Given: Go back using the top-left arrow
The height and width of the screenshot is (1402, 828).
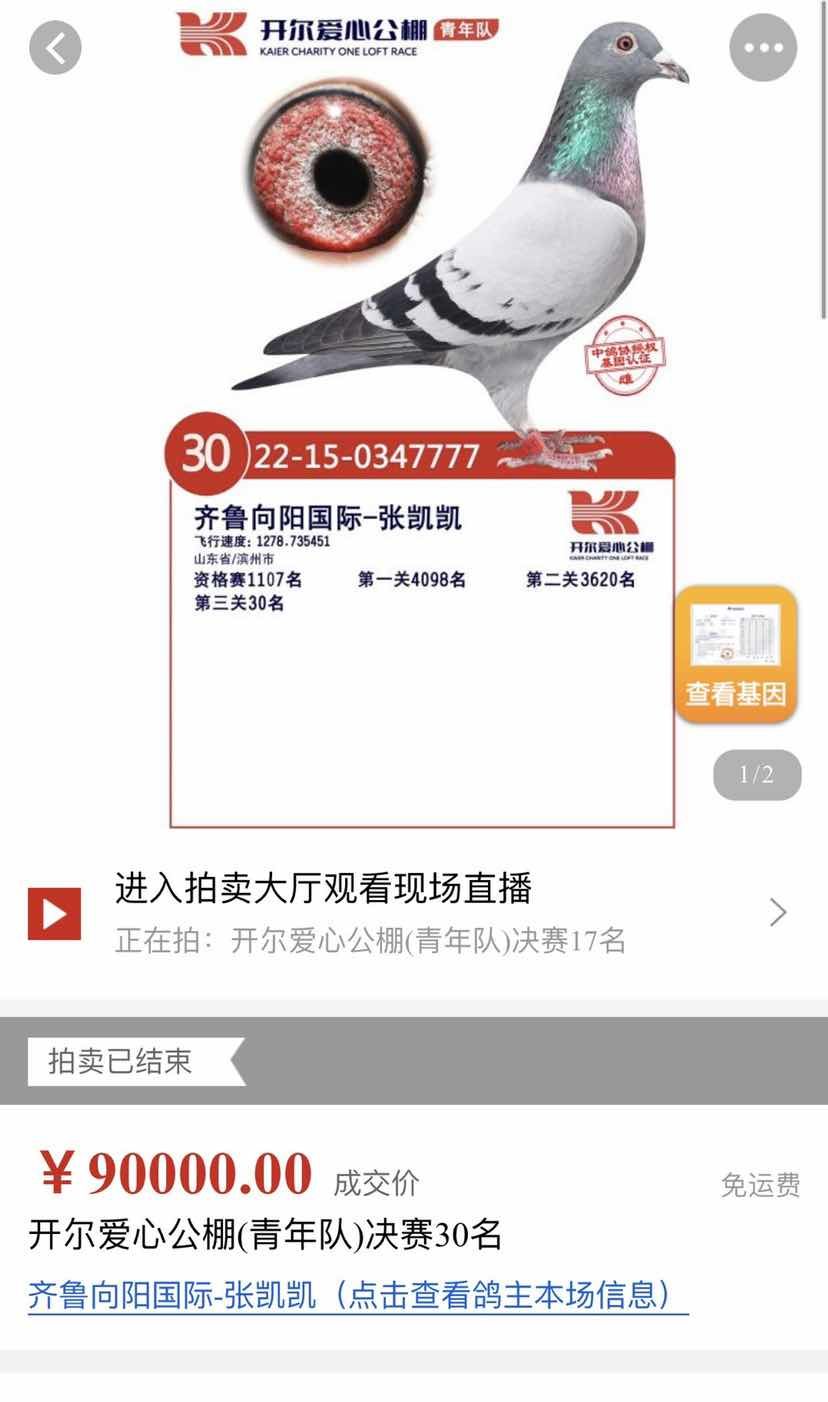Looking at the screenshot, I should 55,47.
